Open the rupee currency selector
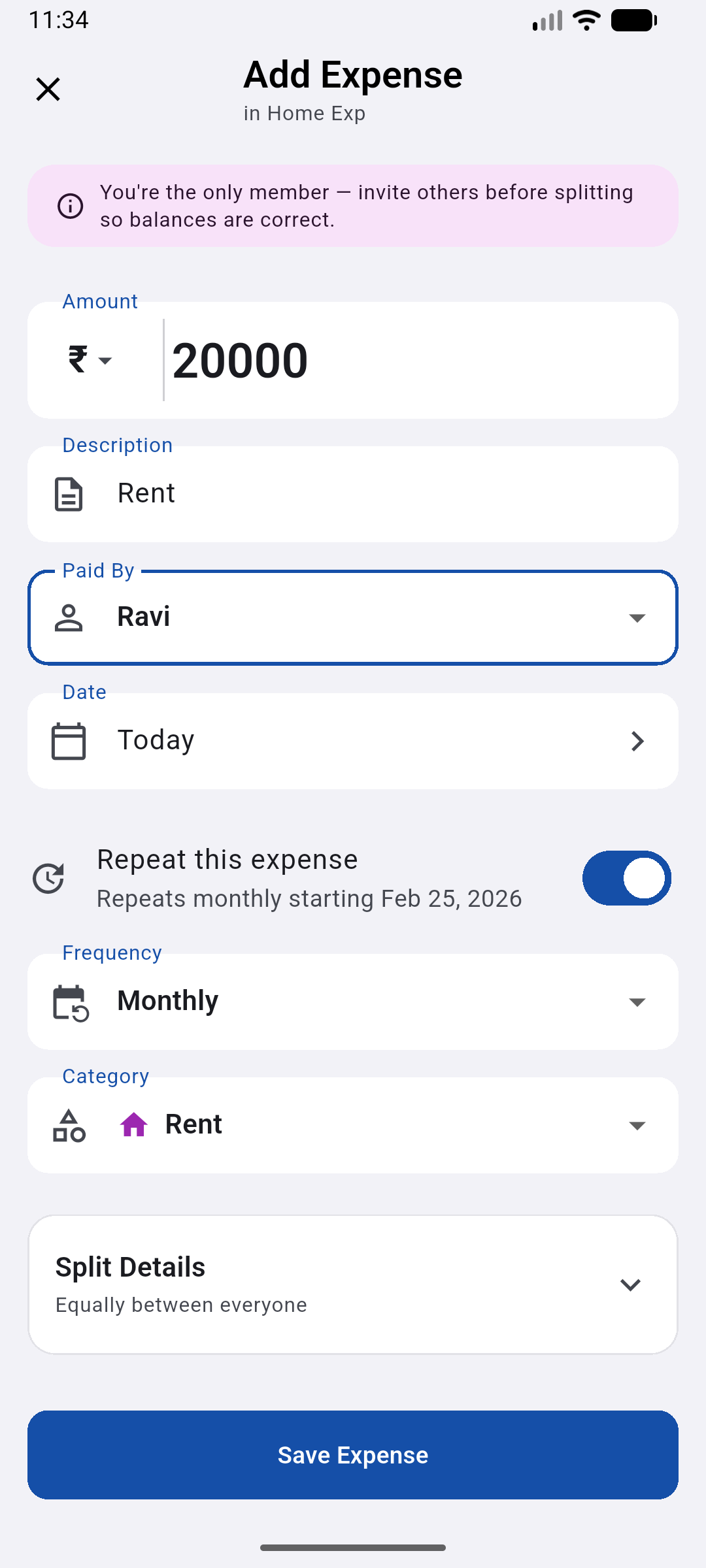Screen dimensions: 706x1568 90,360
